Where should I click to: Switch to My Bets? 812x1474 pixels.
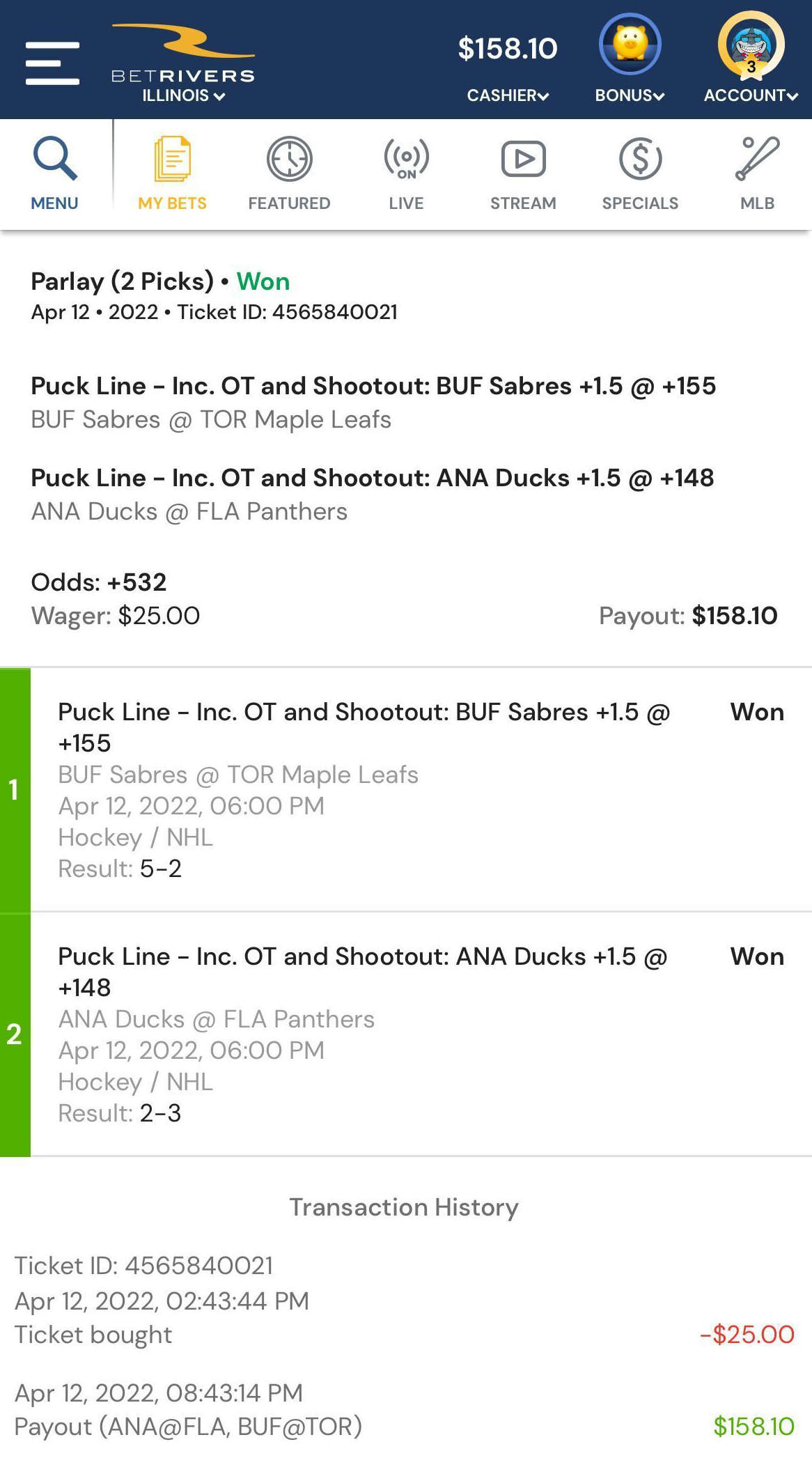point(172,174)
